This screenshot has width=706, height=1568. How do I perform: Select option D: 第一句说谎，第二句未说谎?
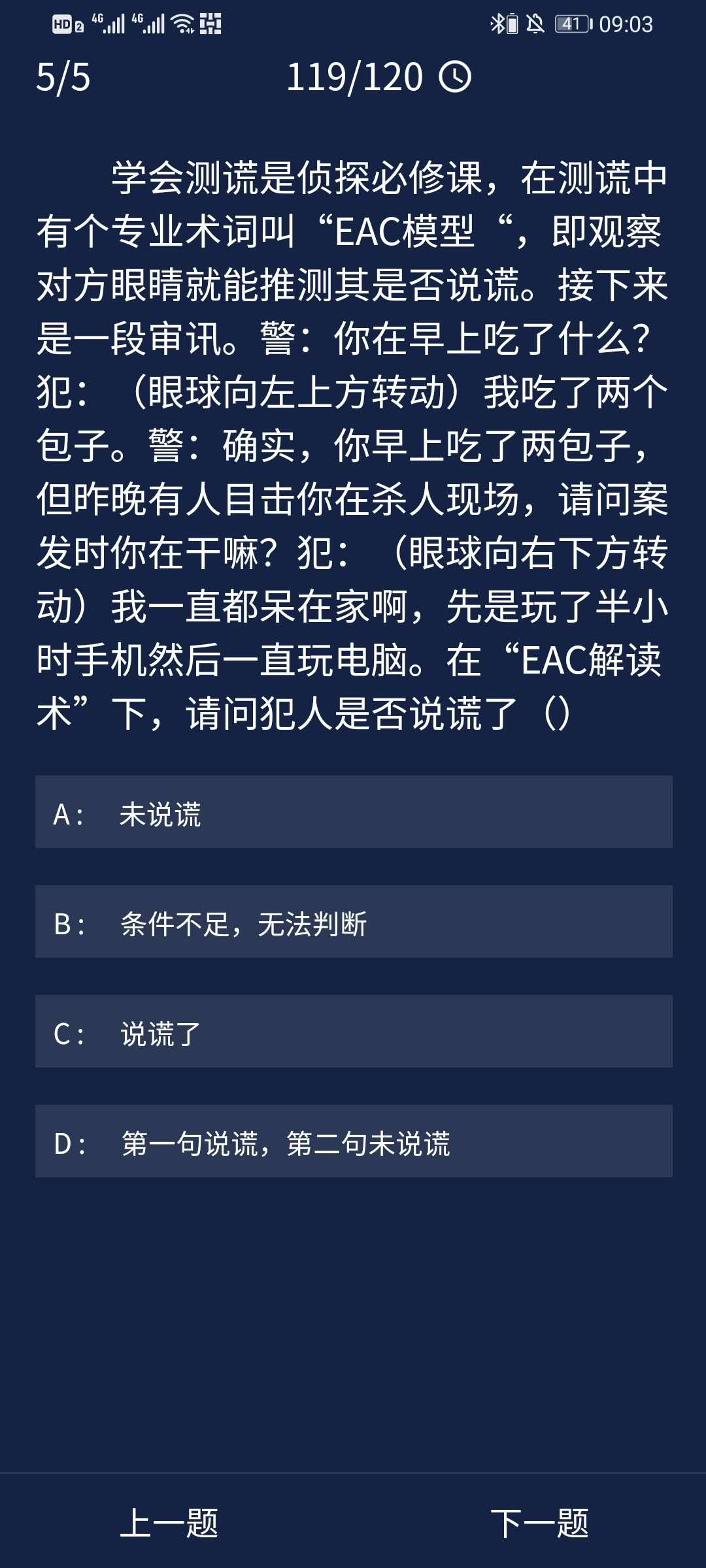[x=353, y=1141]
